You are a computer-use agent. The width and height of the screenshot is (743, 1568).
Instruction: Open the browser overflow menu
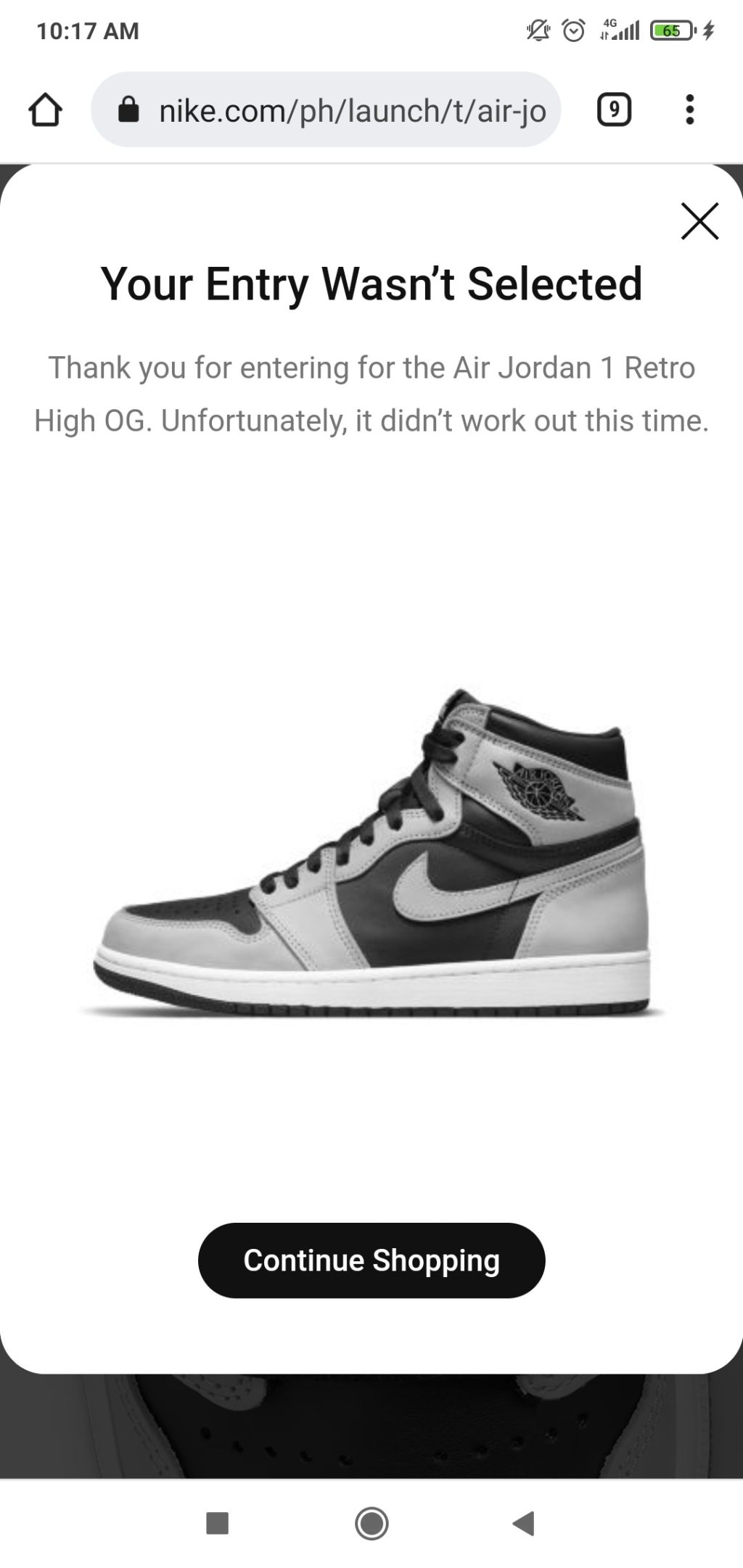point(689,110)
